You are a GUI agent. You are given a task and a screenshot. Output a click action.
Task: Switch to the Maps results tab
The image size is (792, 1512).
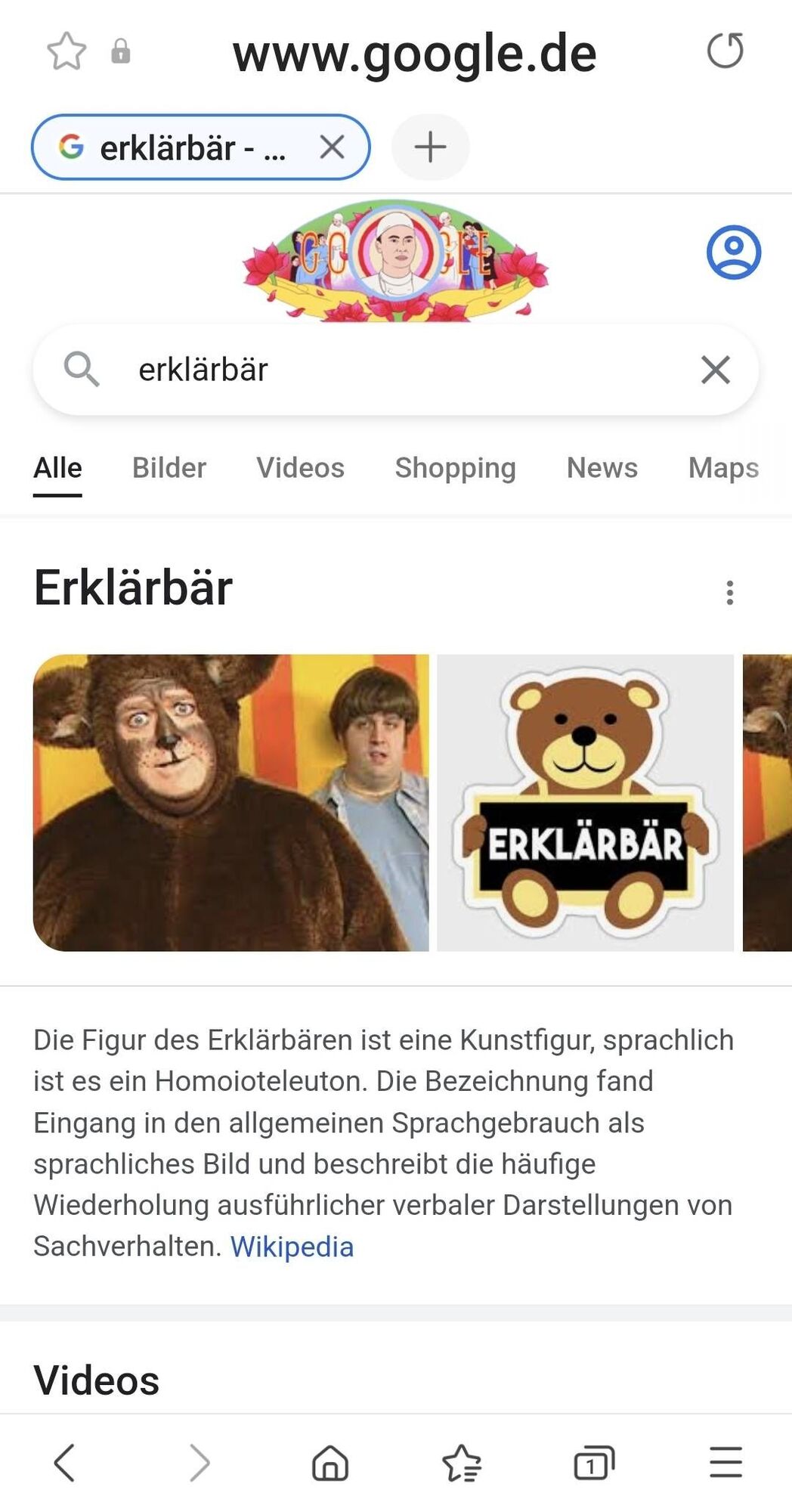(722, 468)
